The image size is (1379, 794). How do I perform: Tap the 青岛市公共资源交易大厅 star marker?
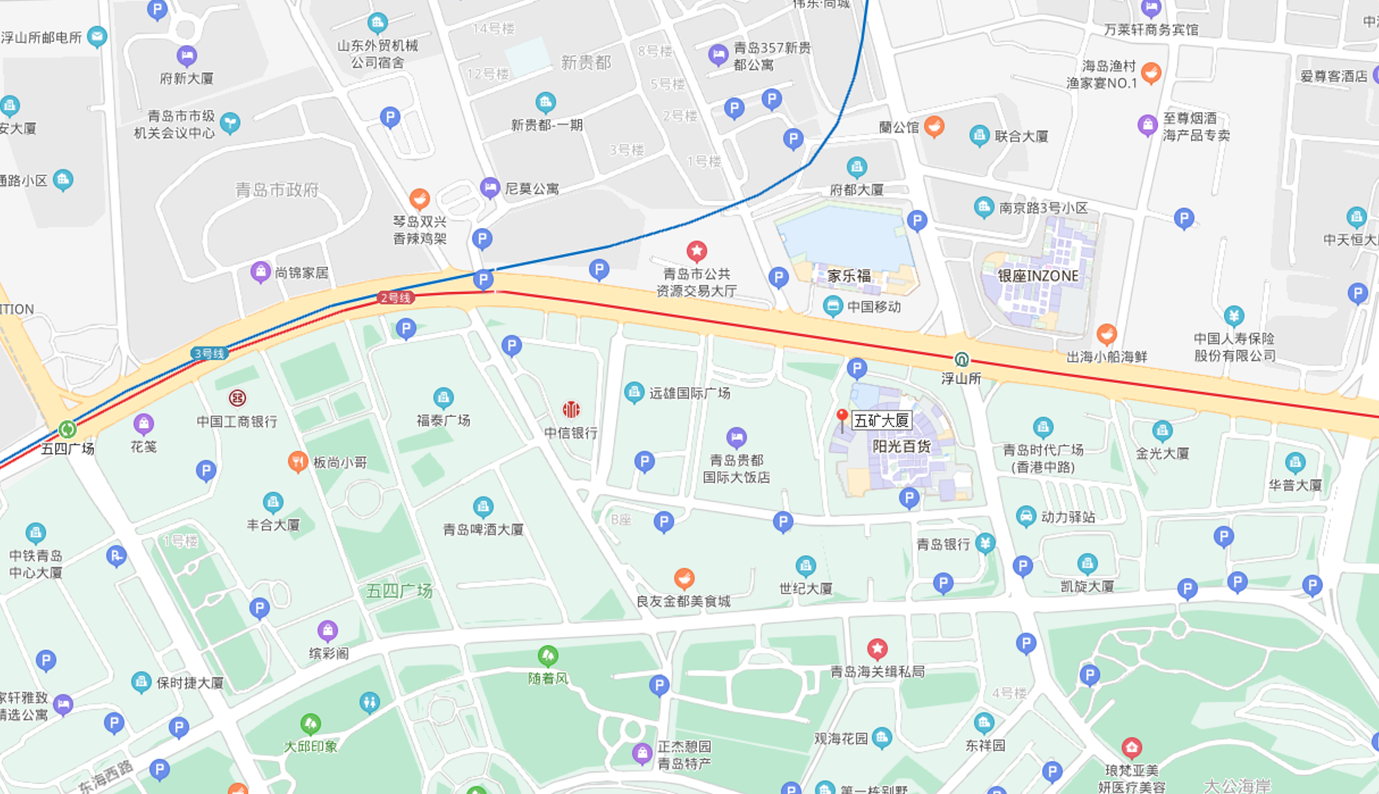coord(696,251)
